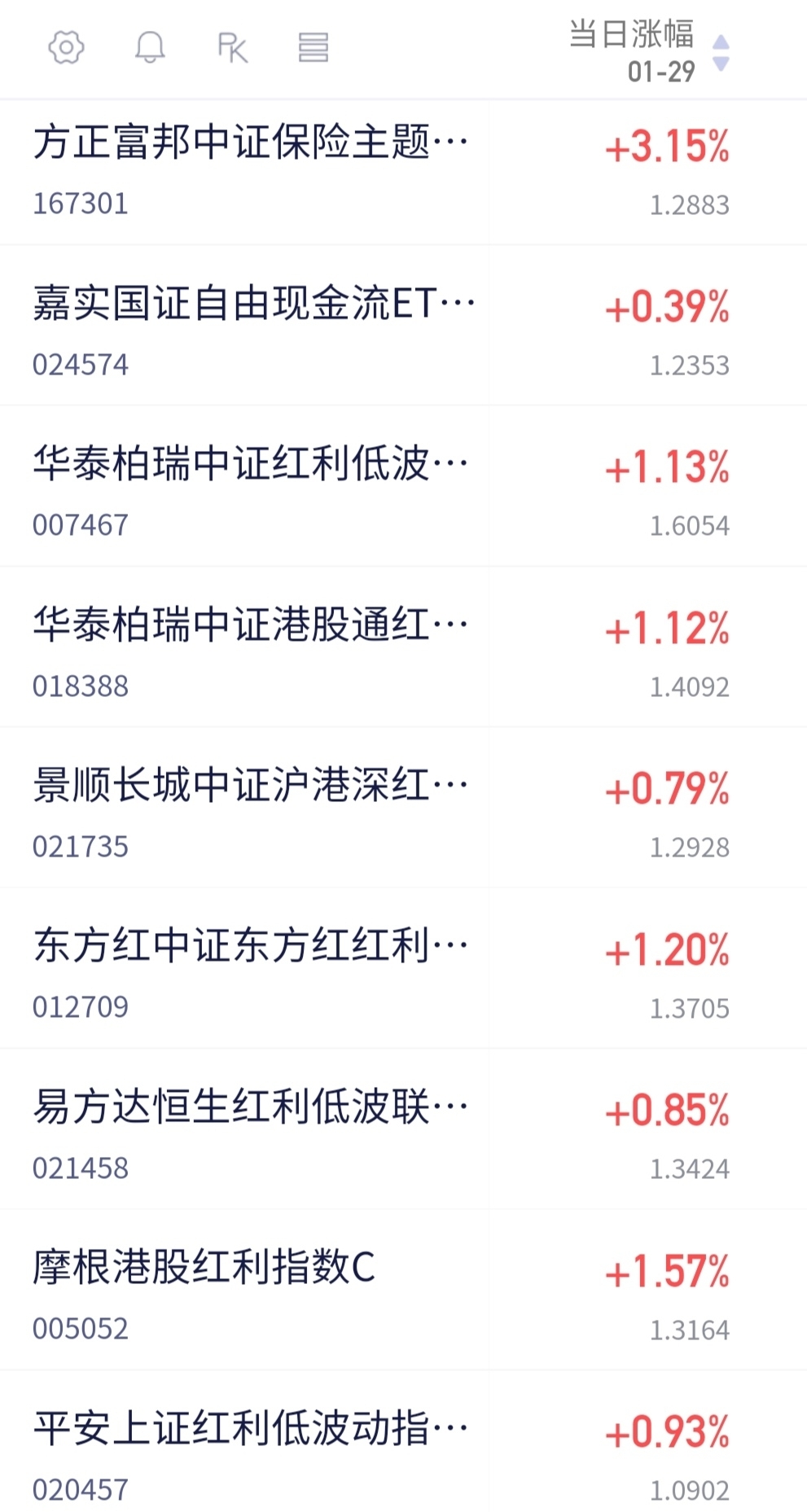Open fund 东方红中证东方红红利 012709
The height and width of the screenshot is (1512, 807).
tap(251, 973)
